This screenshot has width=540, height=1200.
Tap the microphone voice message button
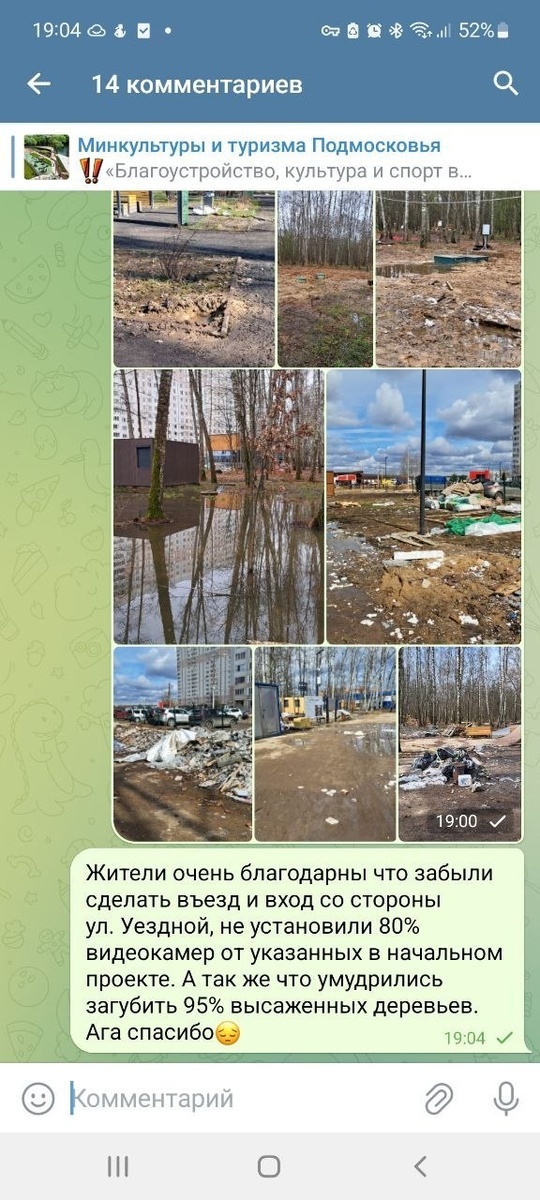point(506,1099)
